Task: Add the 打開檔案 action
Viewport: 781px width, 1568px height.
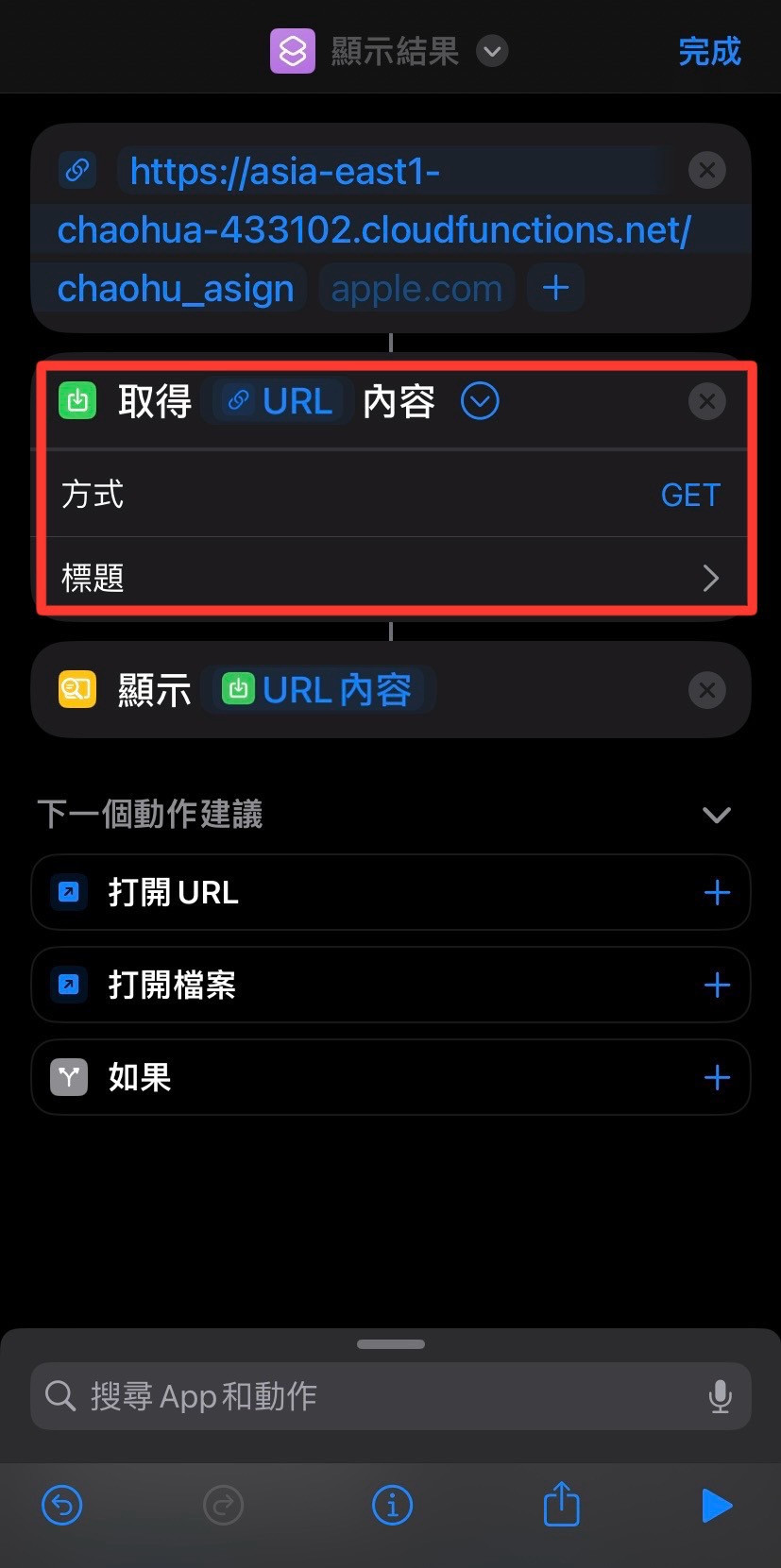Action: 717,985
